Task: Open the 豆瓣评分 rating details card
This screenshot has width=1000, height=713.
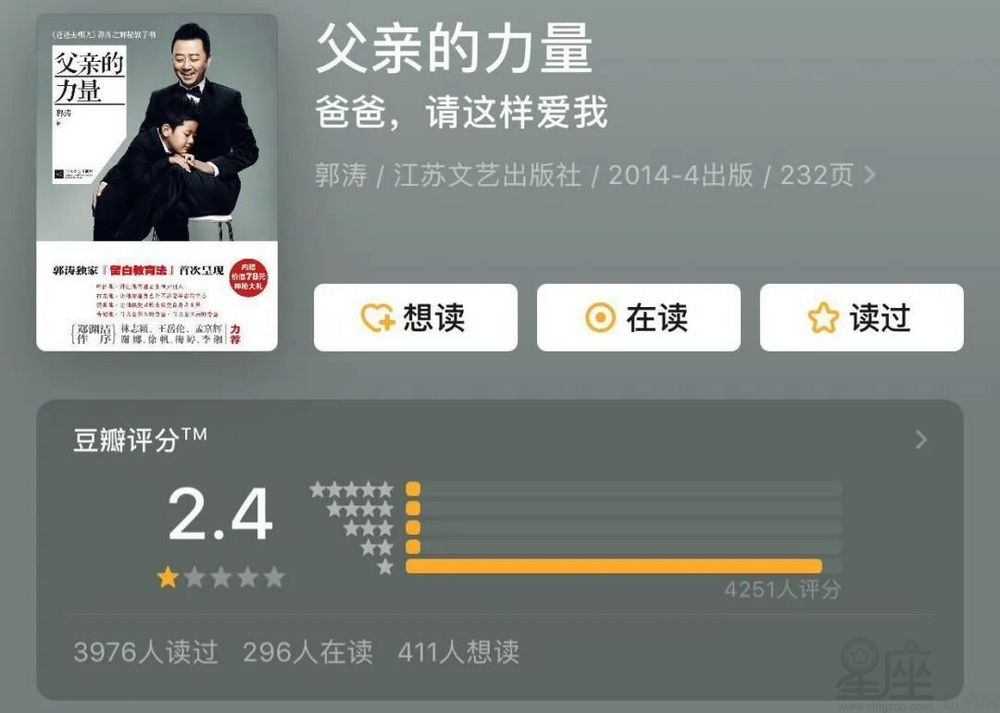Action: [x=921, y=440]
